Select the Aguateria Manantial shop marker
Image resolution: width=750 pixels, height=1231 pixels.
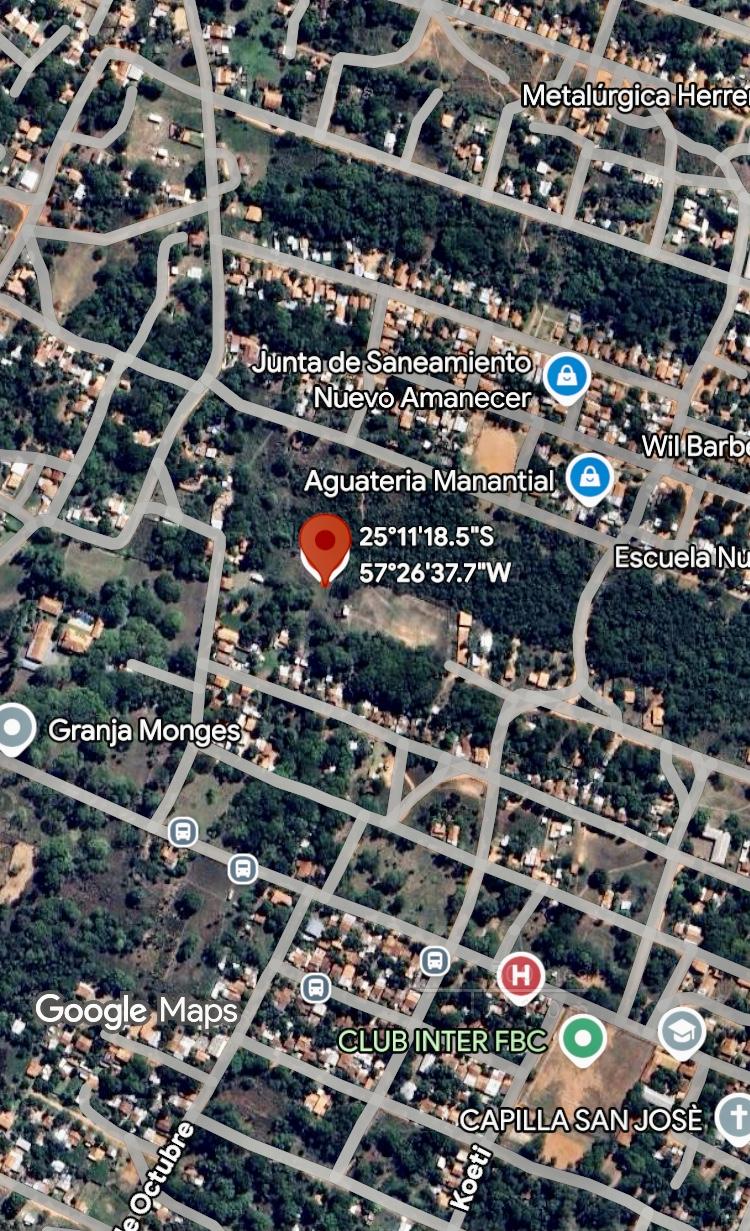[x=589, y=478]
